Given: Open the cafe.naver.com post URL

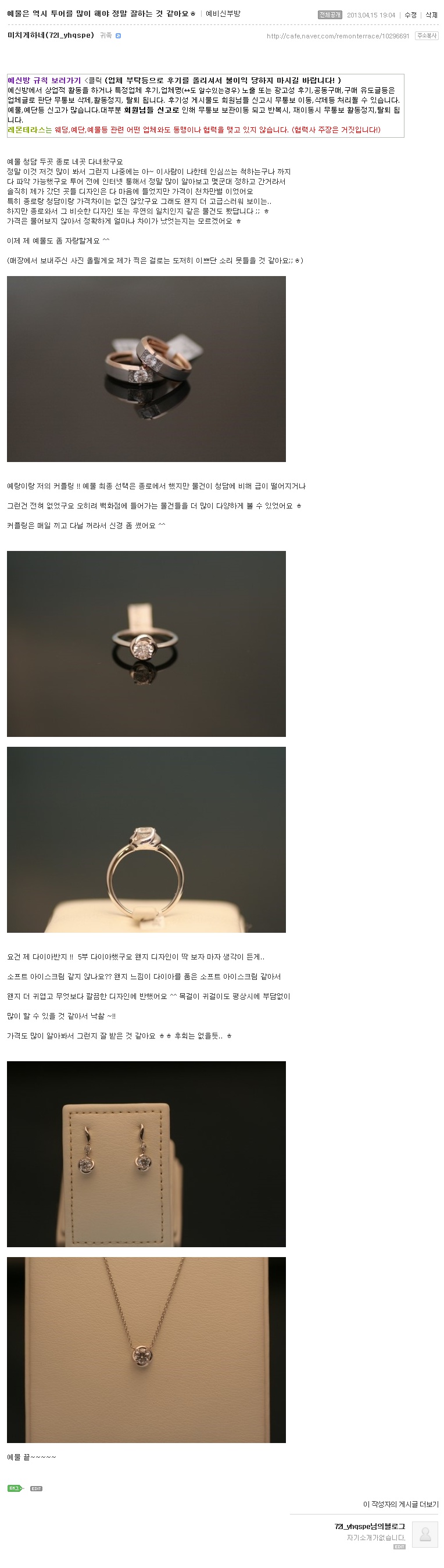Looking at the screenshot, I should [x=338, y=36].
